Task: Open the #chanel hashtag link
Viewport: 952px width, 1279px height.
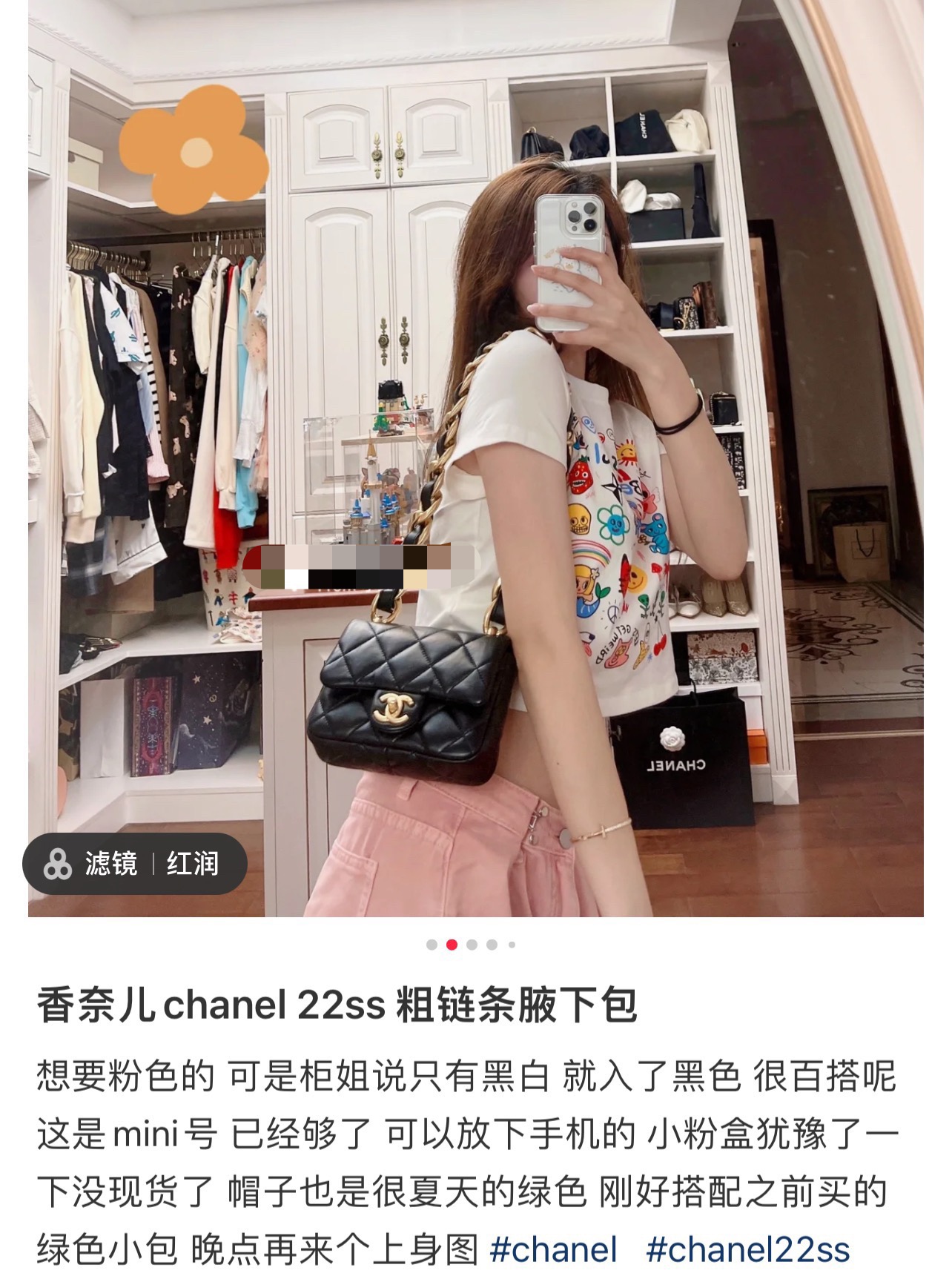Action: (553, 1249)
